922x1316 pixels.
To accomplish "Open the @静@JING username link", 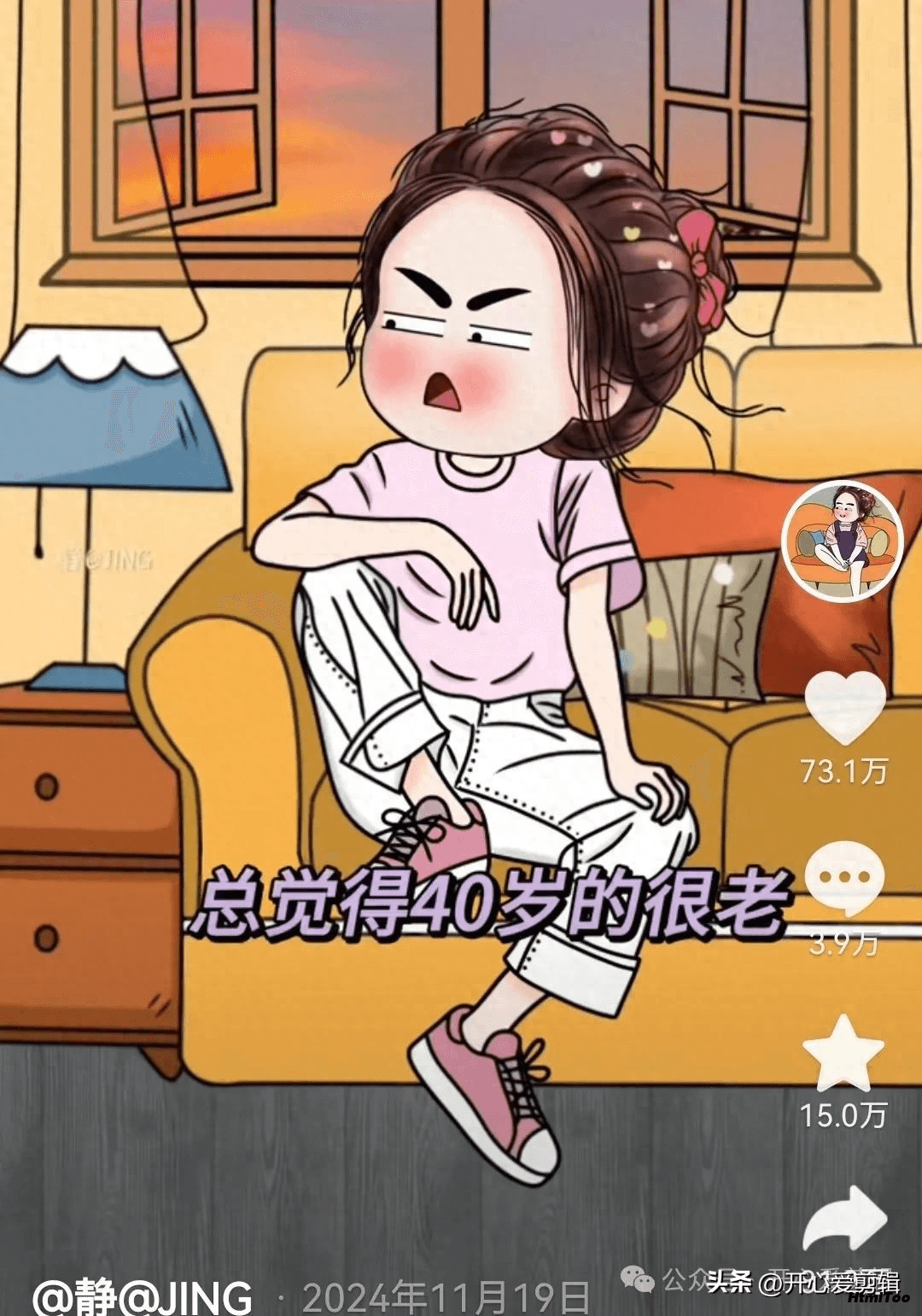I will [x=143, y=1296].
